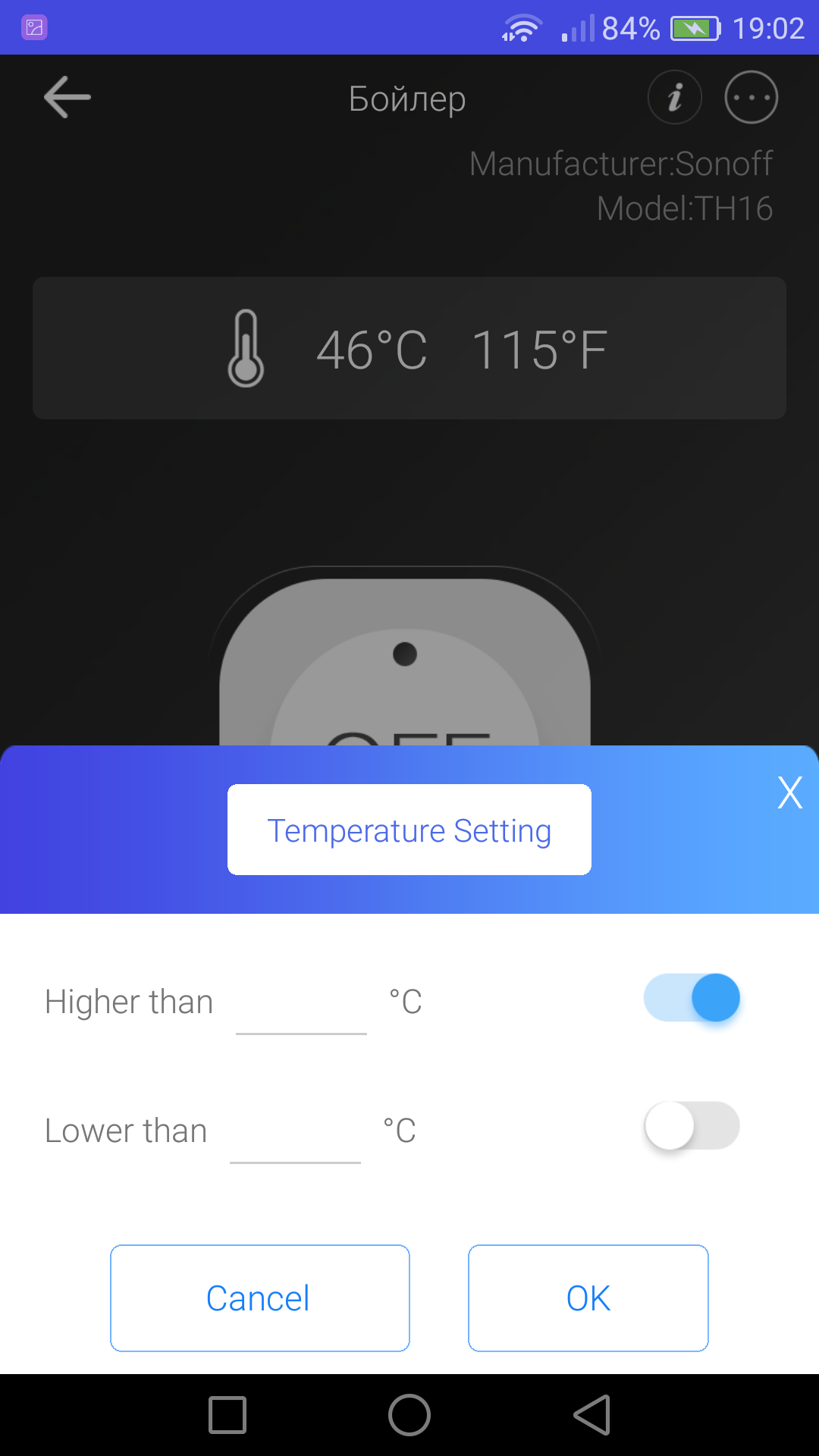Open recent apps from the navigation bar
This screenshot has height=1456, width=819.
coord(227,1415)
